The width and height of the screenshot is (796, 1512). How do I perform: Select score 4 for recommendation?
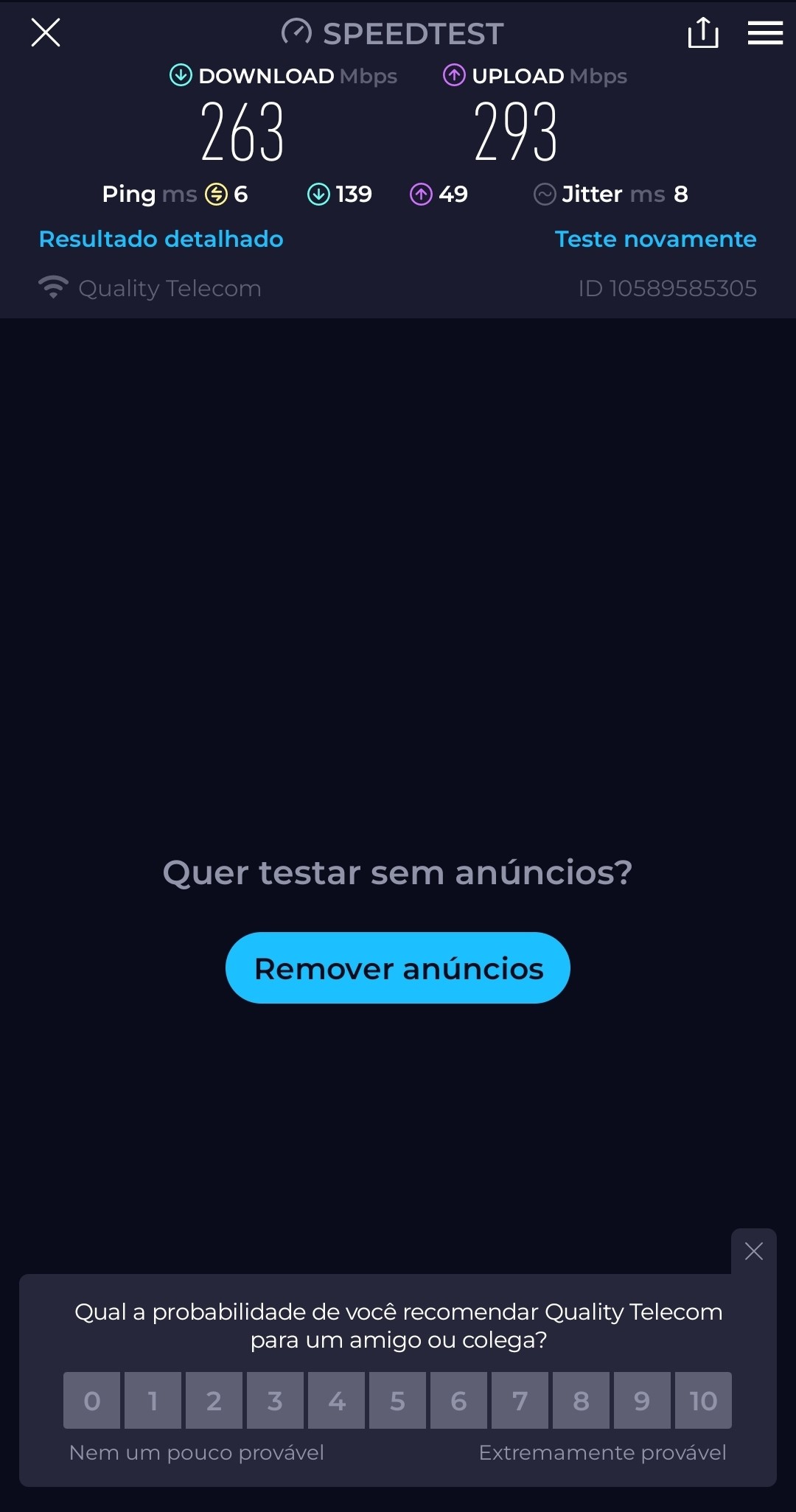tap(336, 1400)
